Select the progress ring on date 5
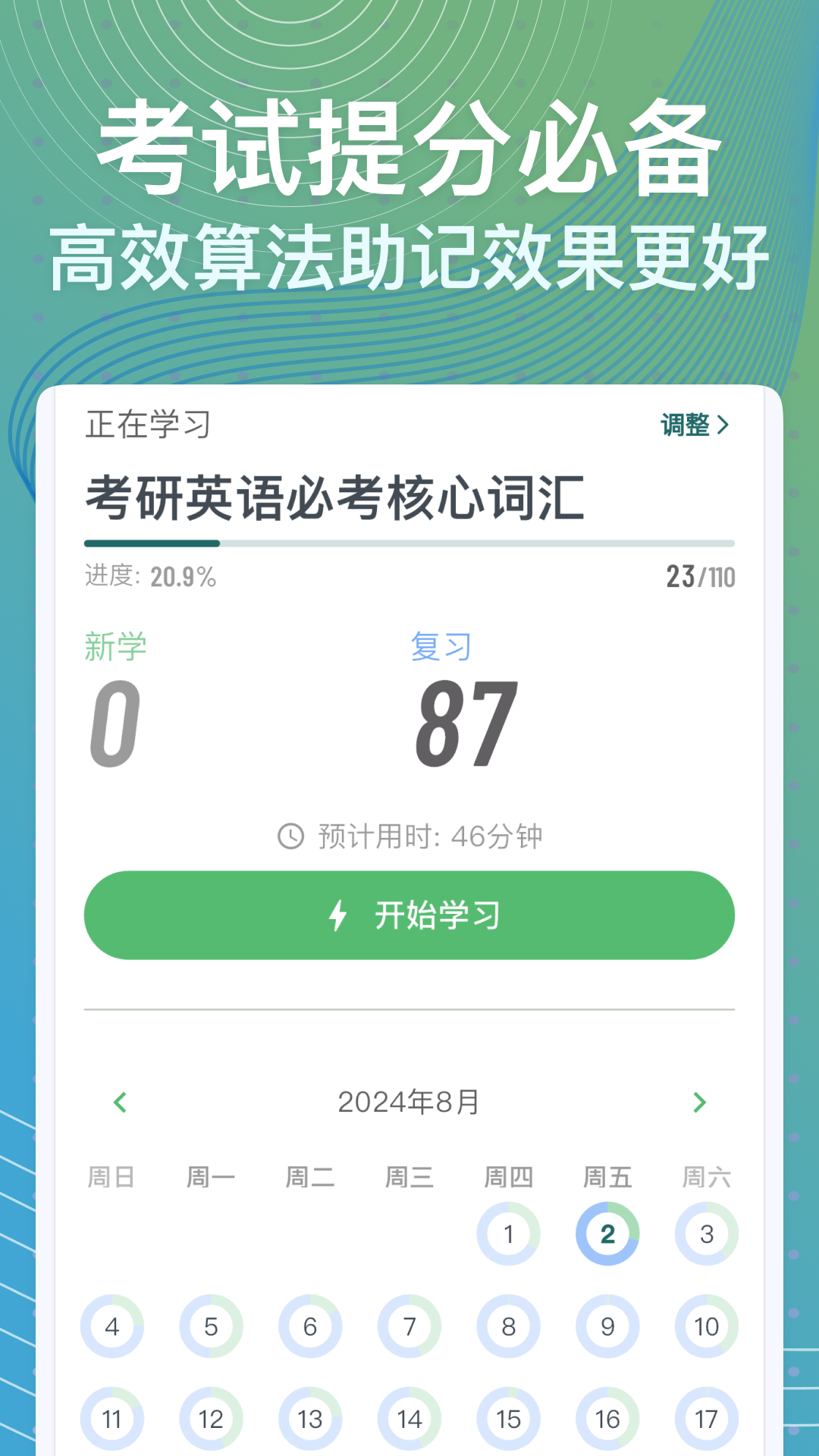Screen dimensions: 819x1456 click(x=211, y=1328)
